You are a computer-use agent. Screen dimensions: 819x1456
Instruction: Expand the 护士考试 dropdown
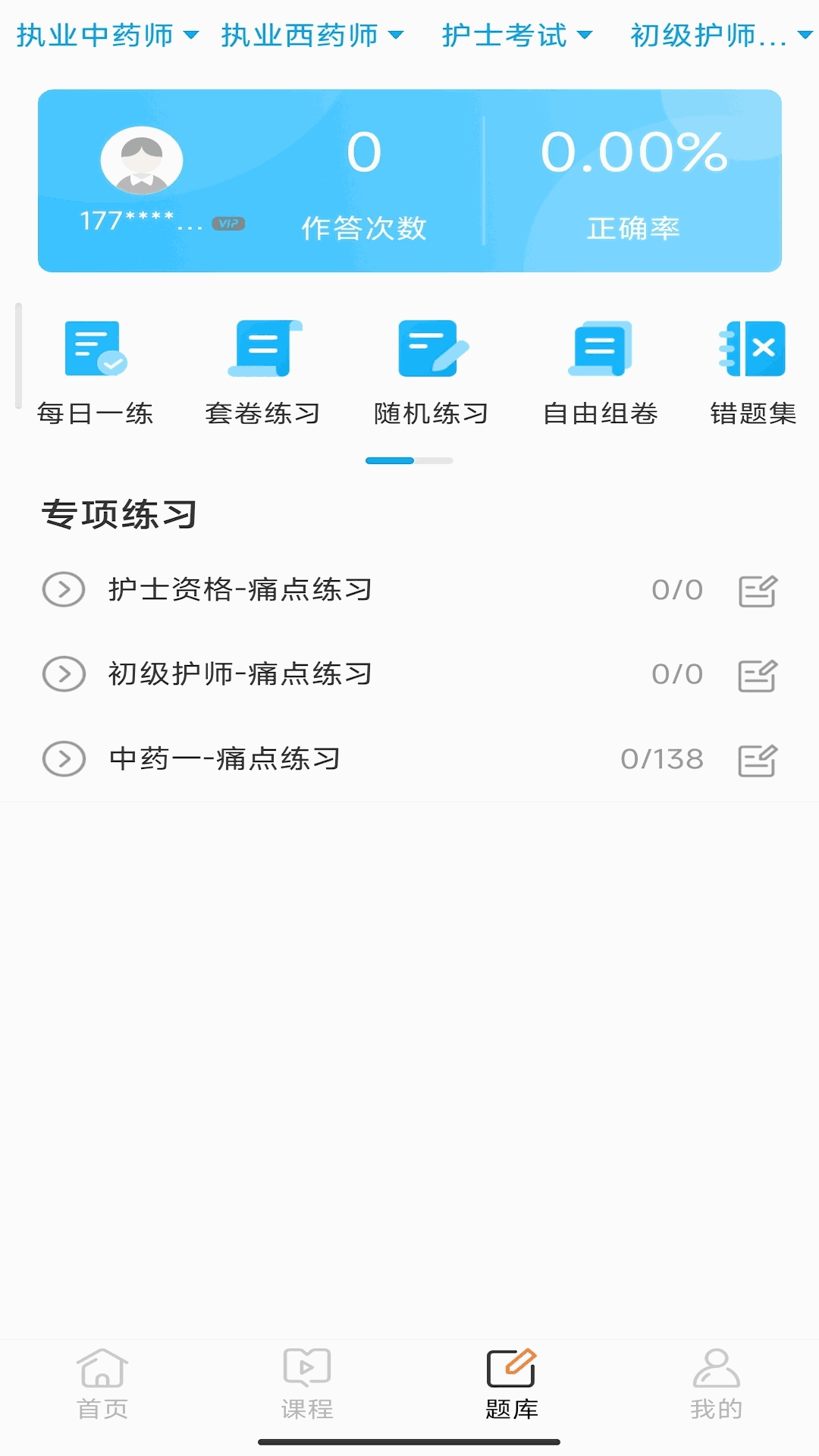tap(516, 36)
